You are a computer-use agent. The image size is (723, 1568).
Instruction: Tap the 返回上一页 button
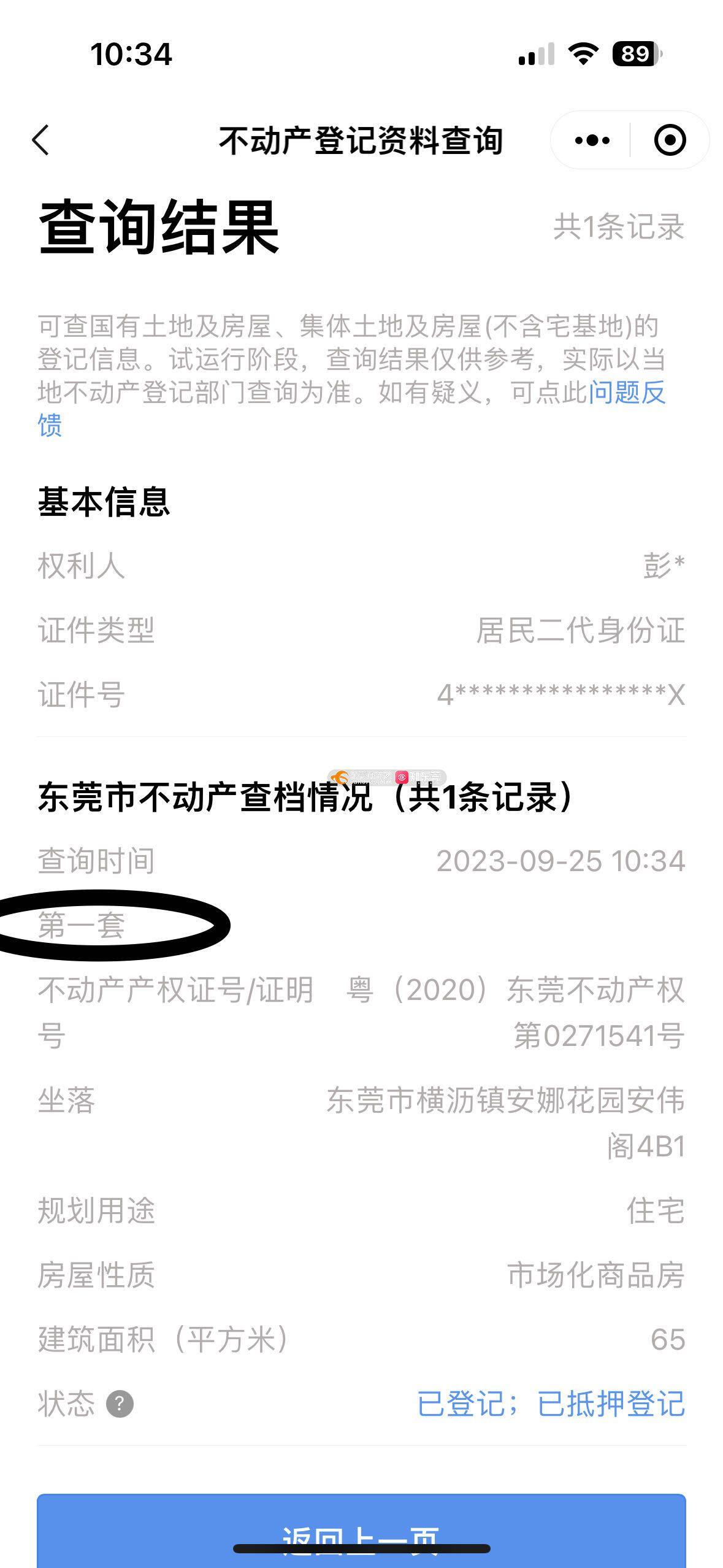tap(361, 1529)
